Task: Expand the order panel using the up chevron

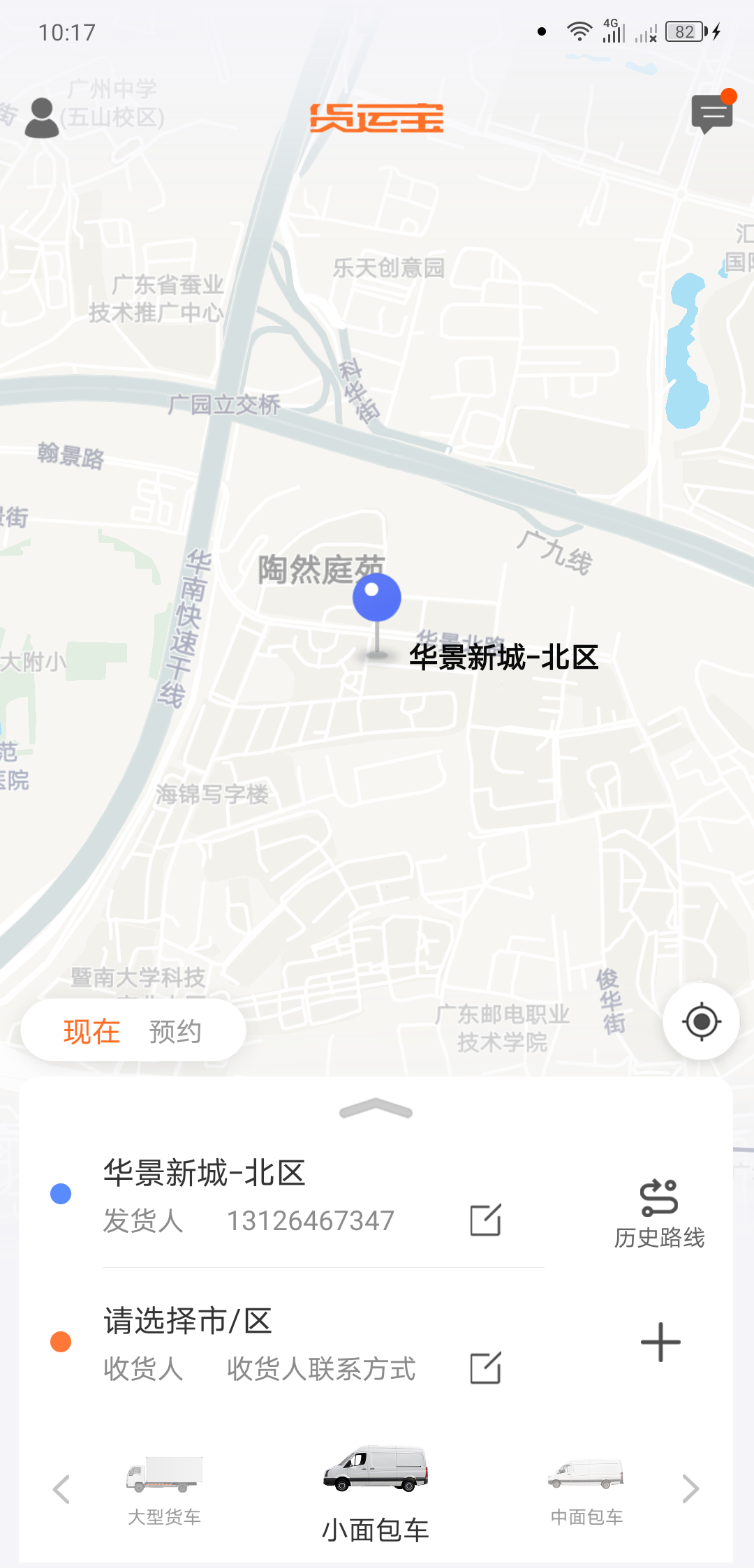Action: point(376,1108)
